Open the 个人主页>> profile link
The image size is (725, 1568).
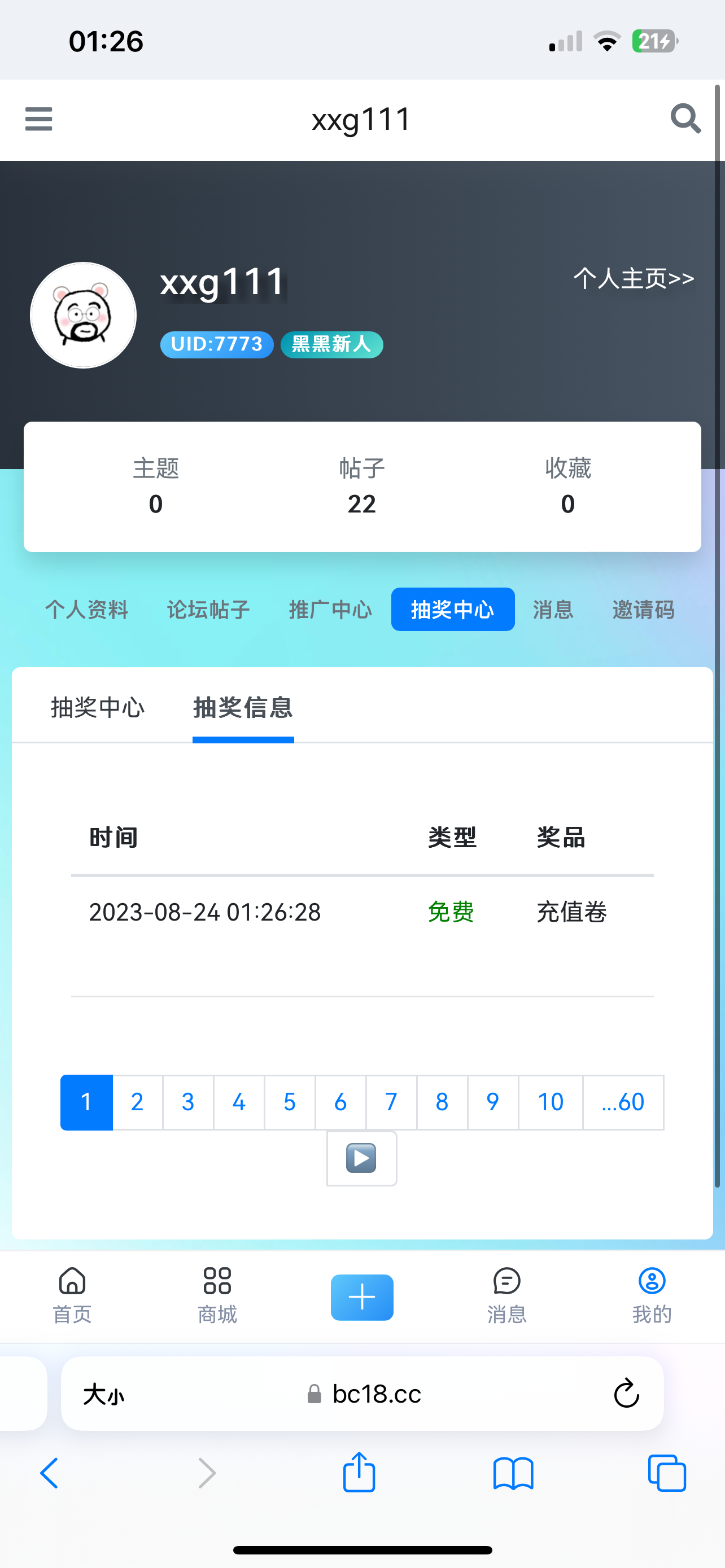click(x=633, y=278)
